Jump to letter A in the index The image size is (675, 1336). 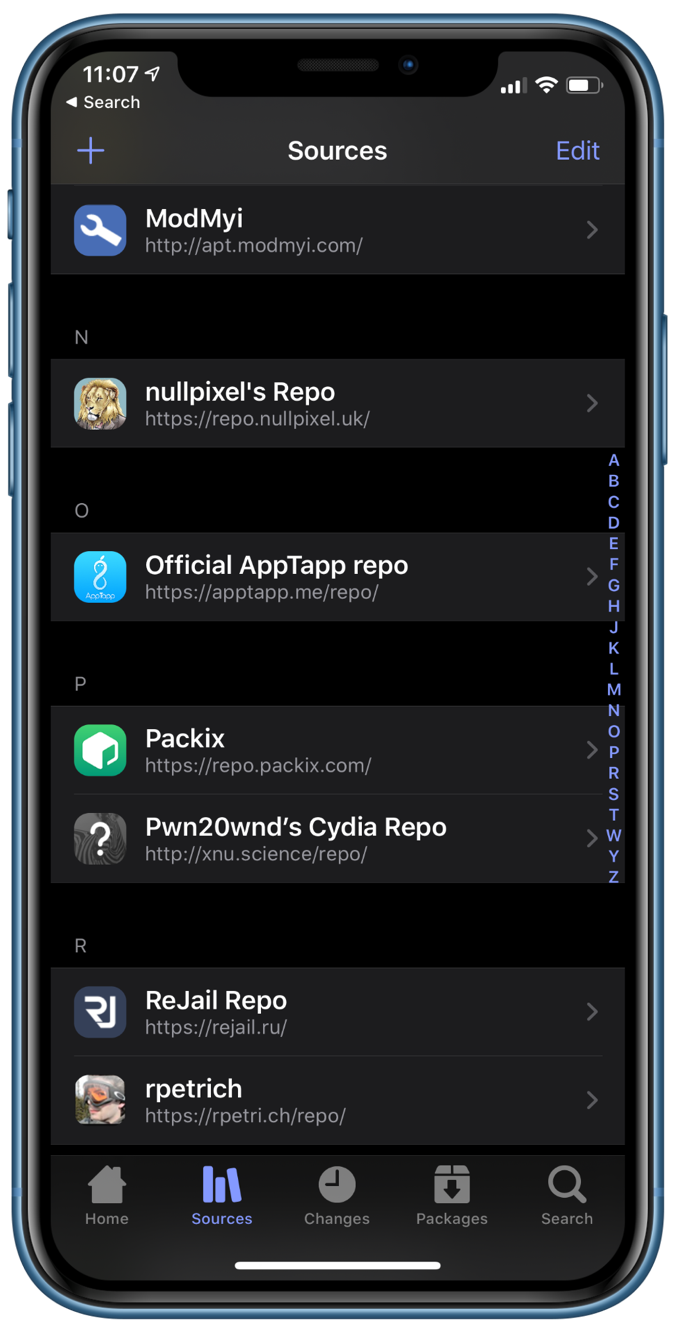[x=613, y=460]
